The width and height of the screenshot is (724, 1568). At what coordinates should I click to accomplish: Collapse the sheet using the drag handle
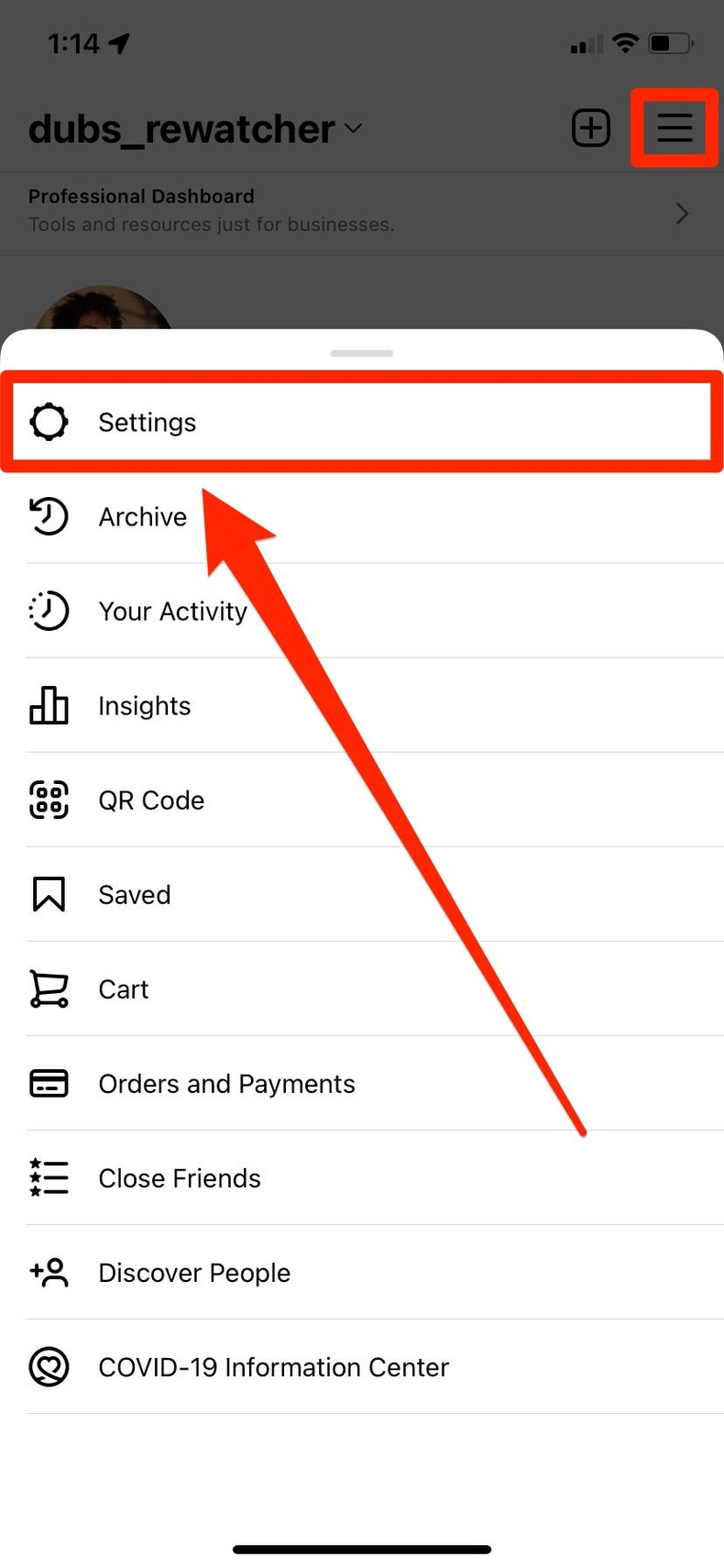click(361, 352)
